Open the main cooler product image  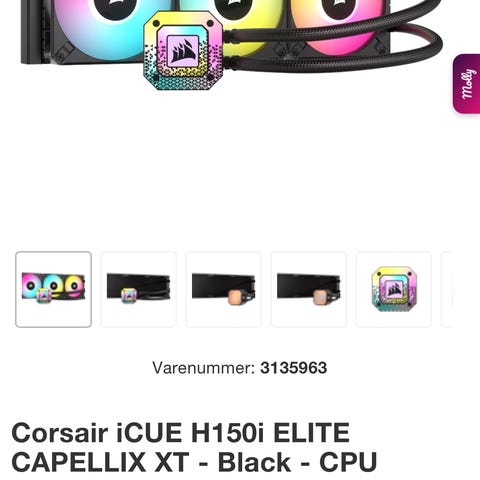(x=232, y=45)
